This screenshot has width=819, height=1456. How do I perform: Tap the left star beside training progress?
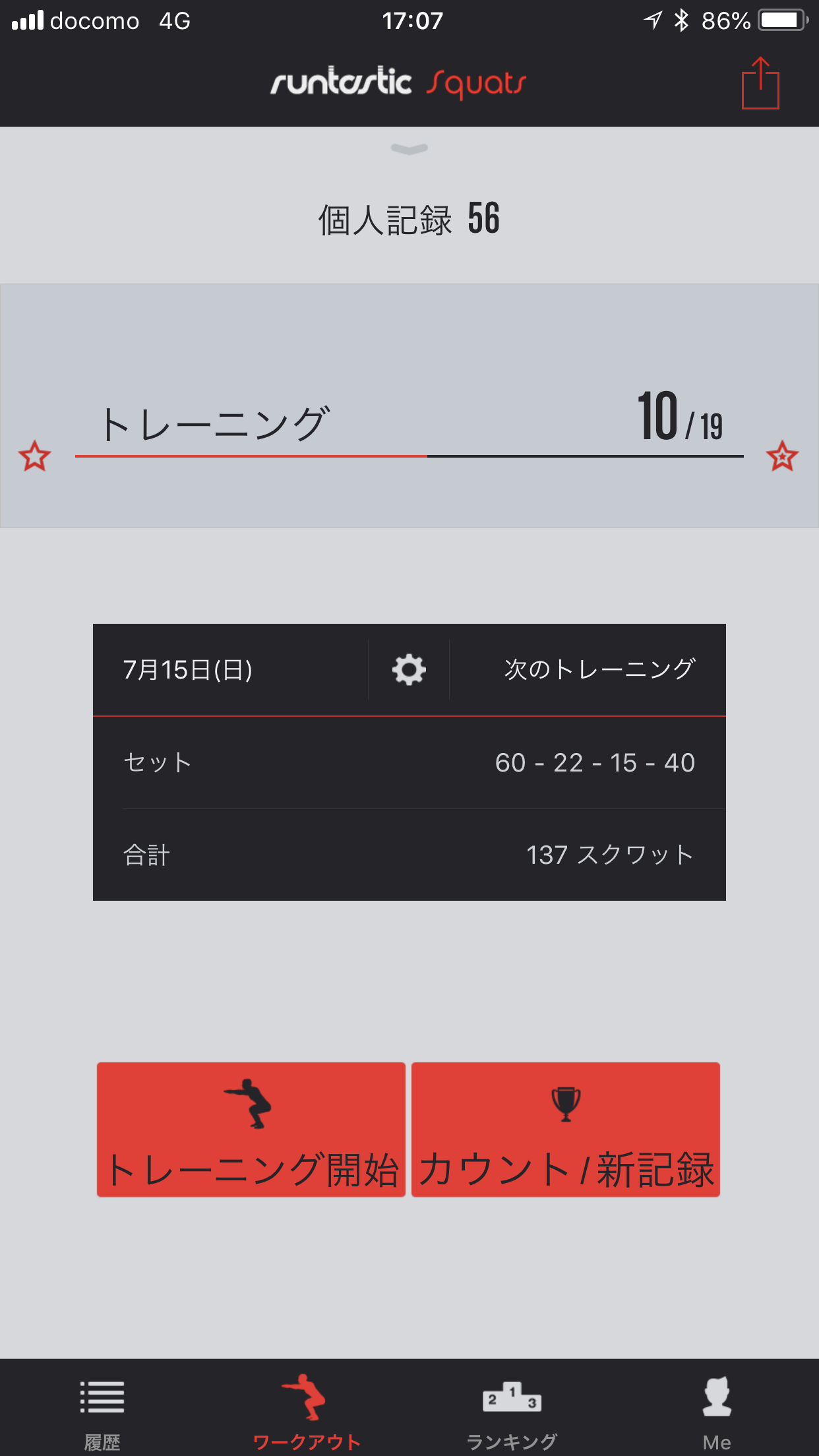click(35, 456)
